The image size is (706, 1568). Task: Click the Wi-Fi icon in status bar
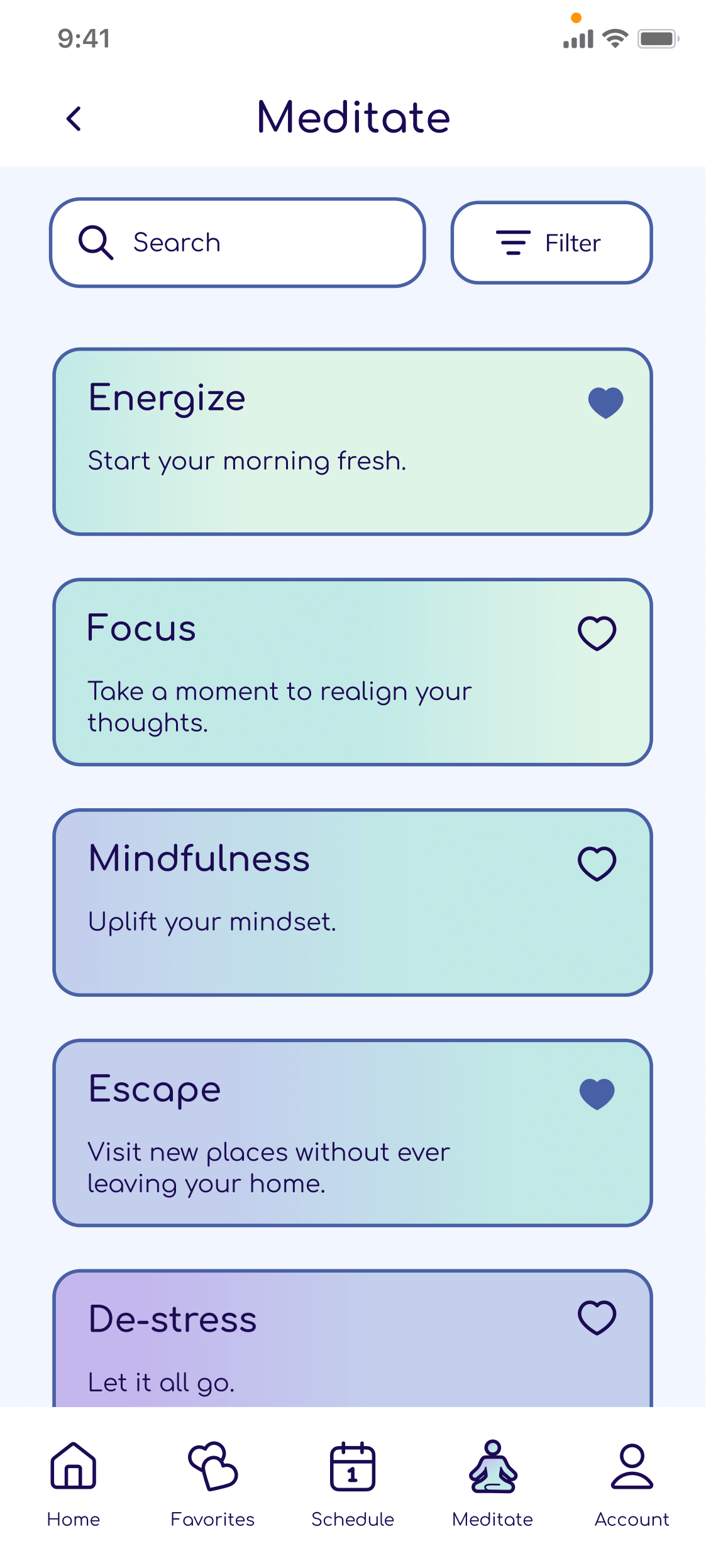tap(613, 38)
